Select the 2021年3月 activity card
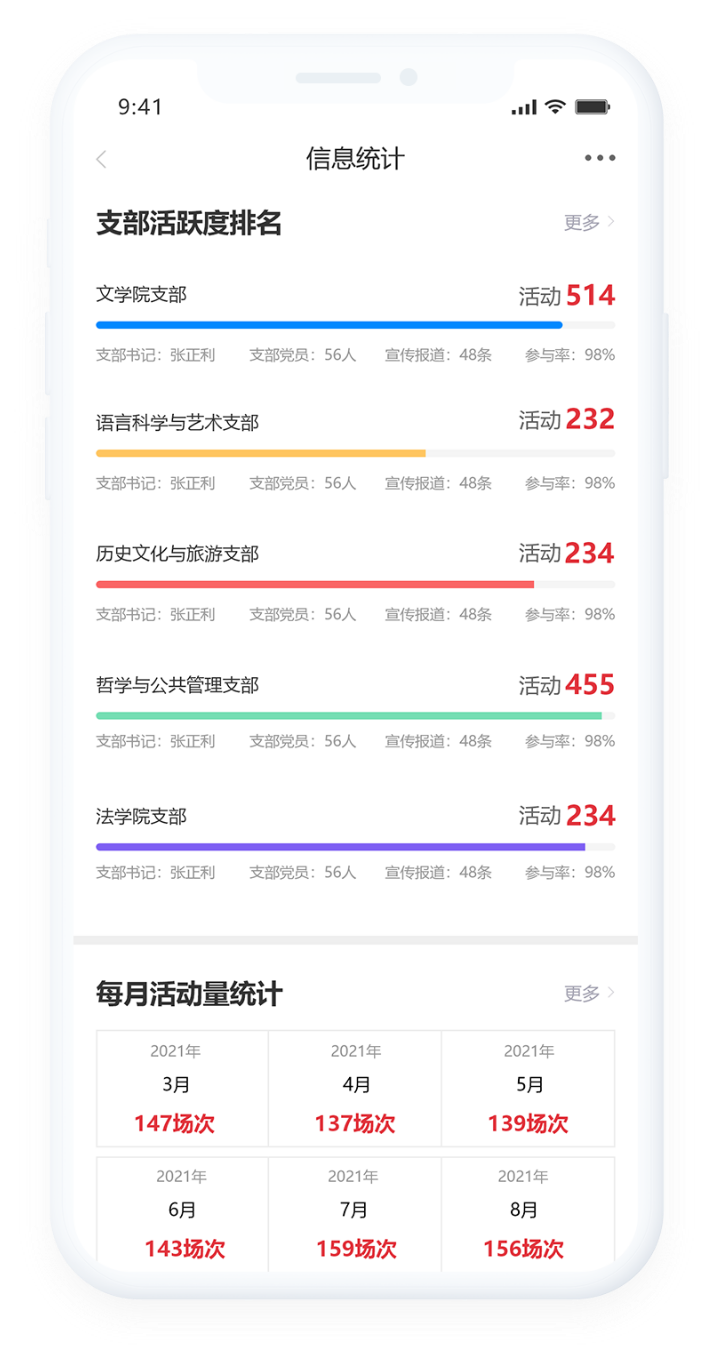Screen dimensions: 714x1364 (x=182, y=1088)
